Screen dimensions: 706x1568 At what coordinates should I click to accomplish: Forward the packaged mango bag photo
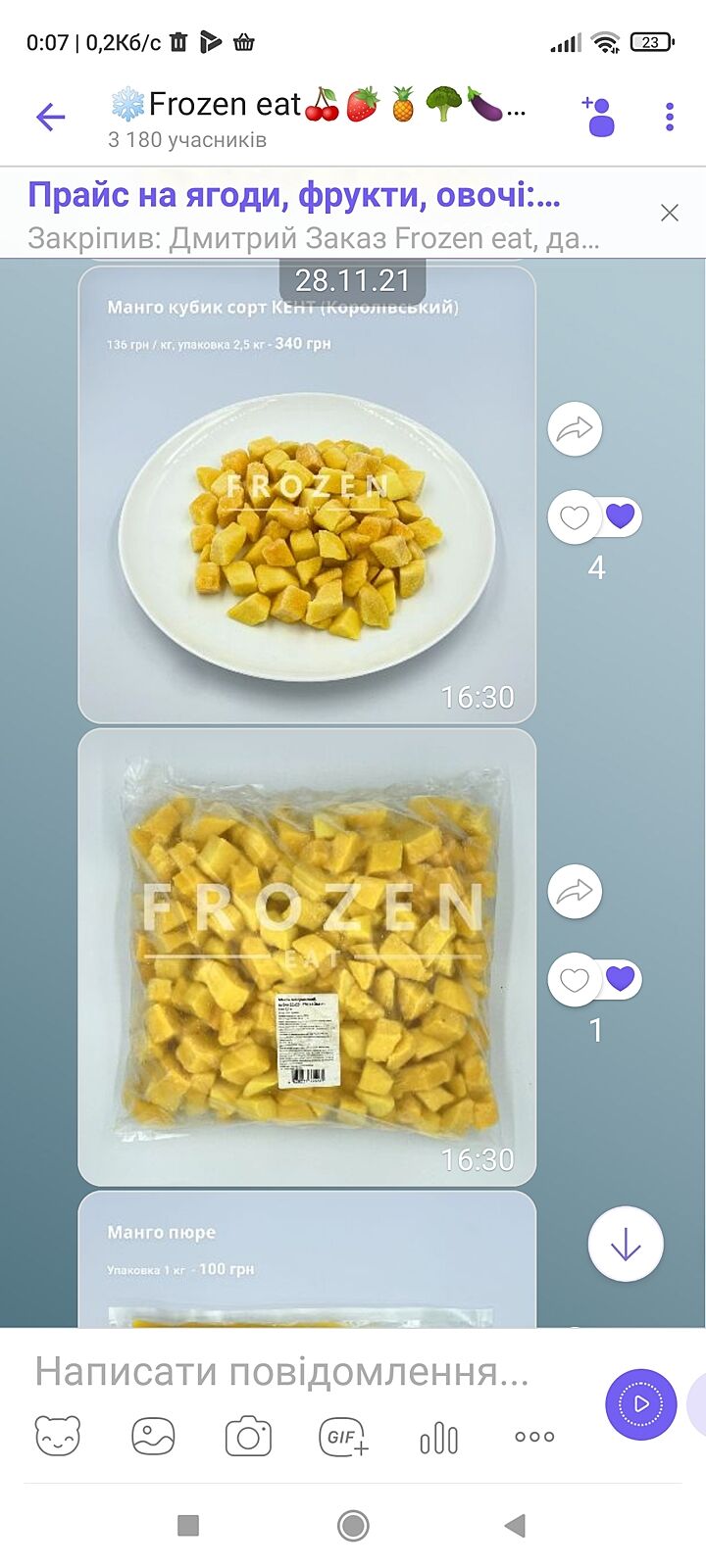tap(575, 892)
